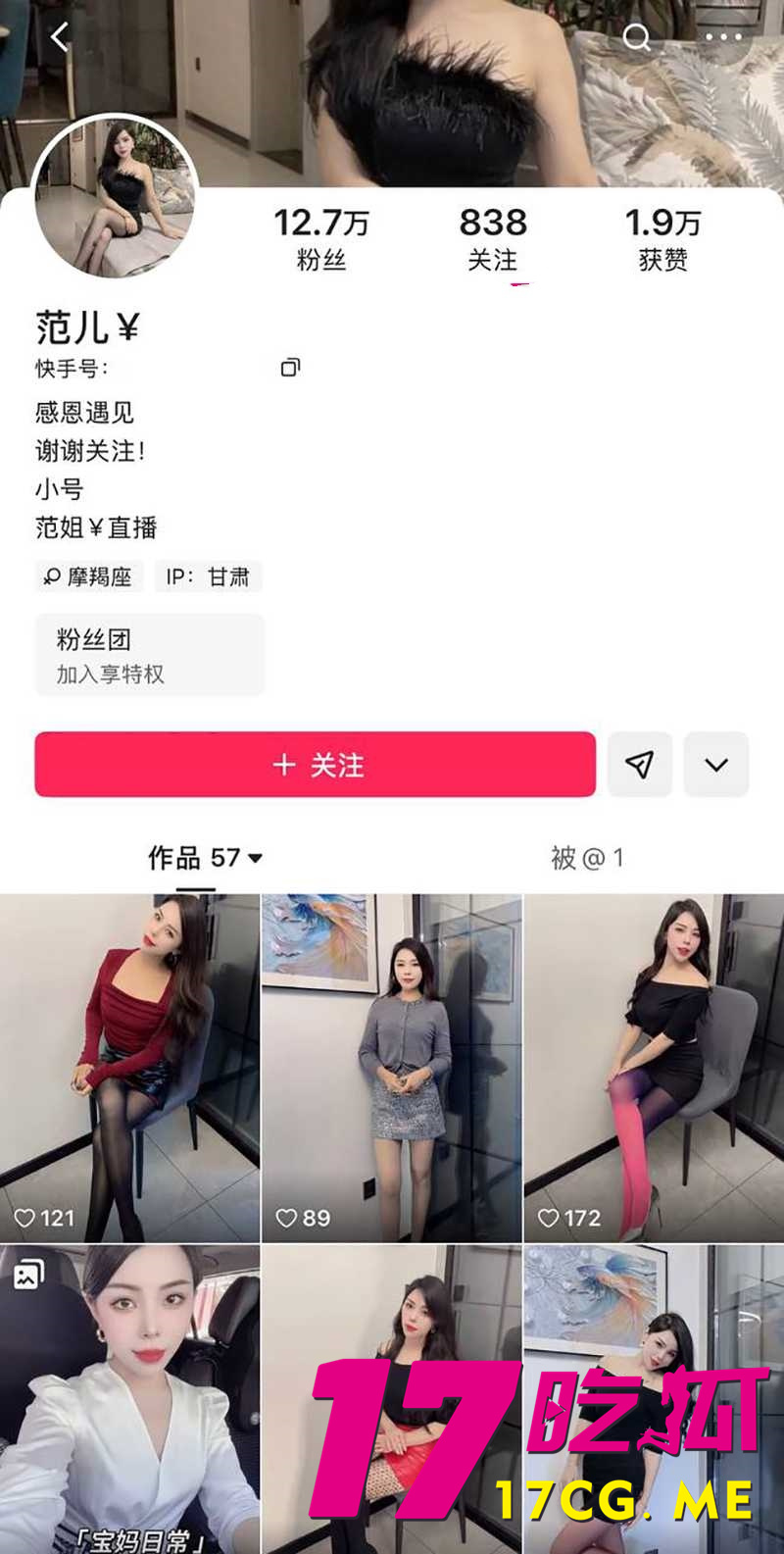Image resolution: width=784 pixels, height=1554 pixels.
Task: Copy the 快手号 using the copy icon
Action: pos(289,368)
